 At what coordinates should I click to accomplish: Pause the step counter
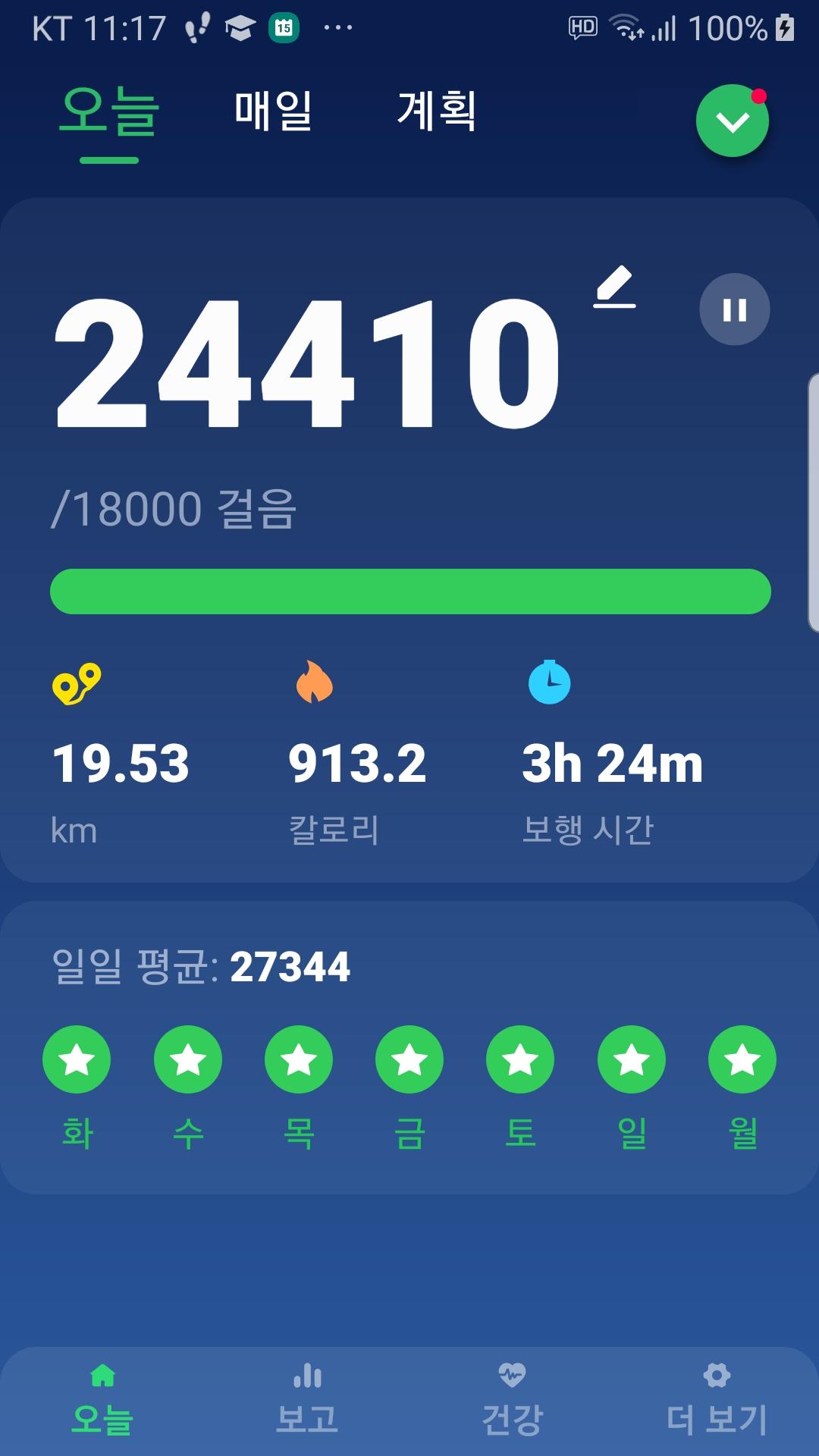coord(734,309)
